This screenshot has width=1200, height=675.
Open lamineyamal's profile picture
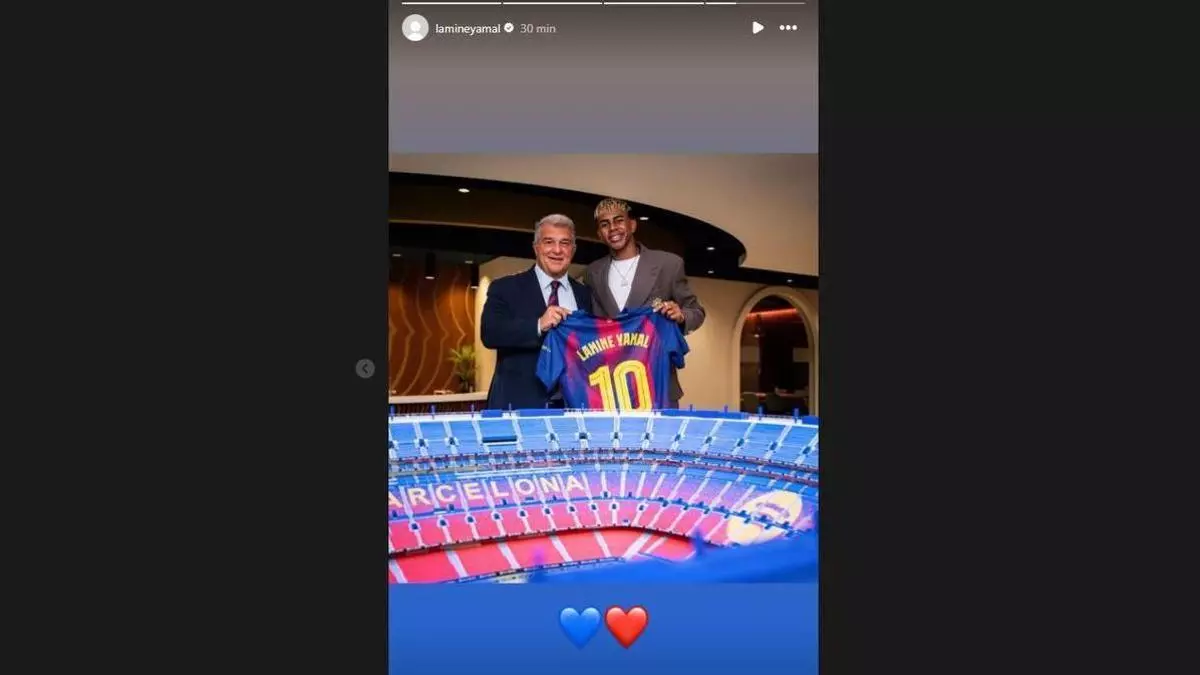click(x=415, y=28)
